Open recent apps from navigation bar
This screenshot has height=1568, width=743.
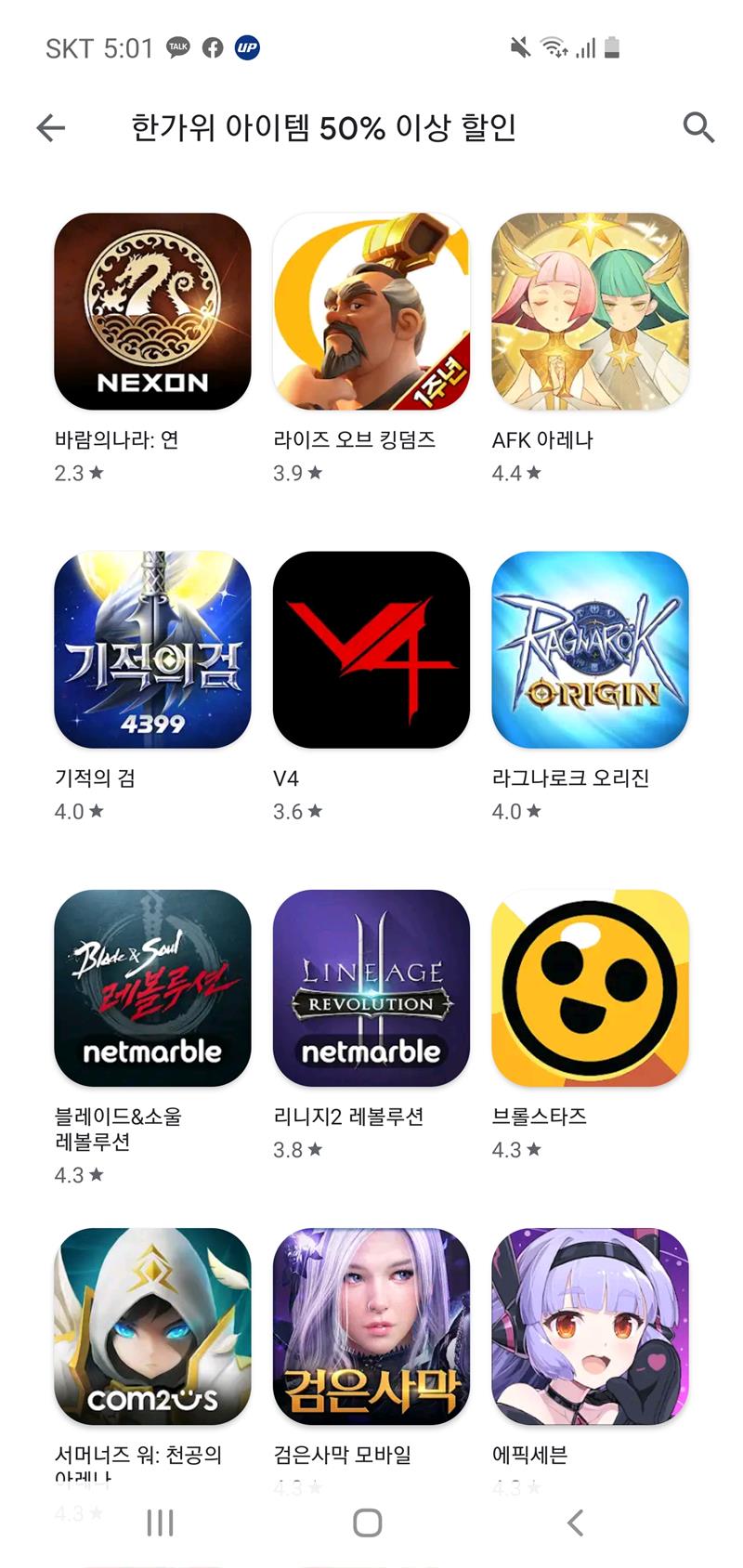[160, 1522]
